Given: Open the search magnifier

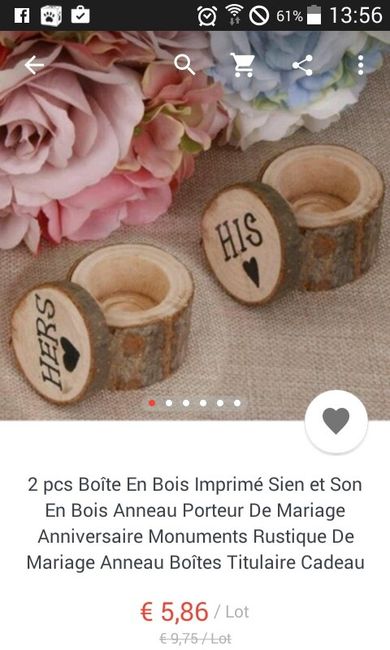Looking at the screenshot, I should pyautogui.click(x=185, y=65).
